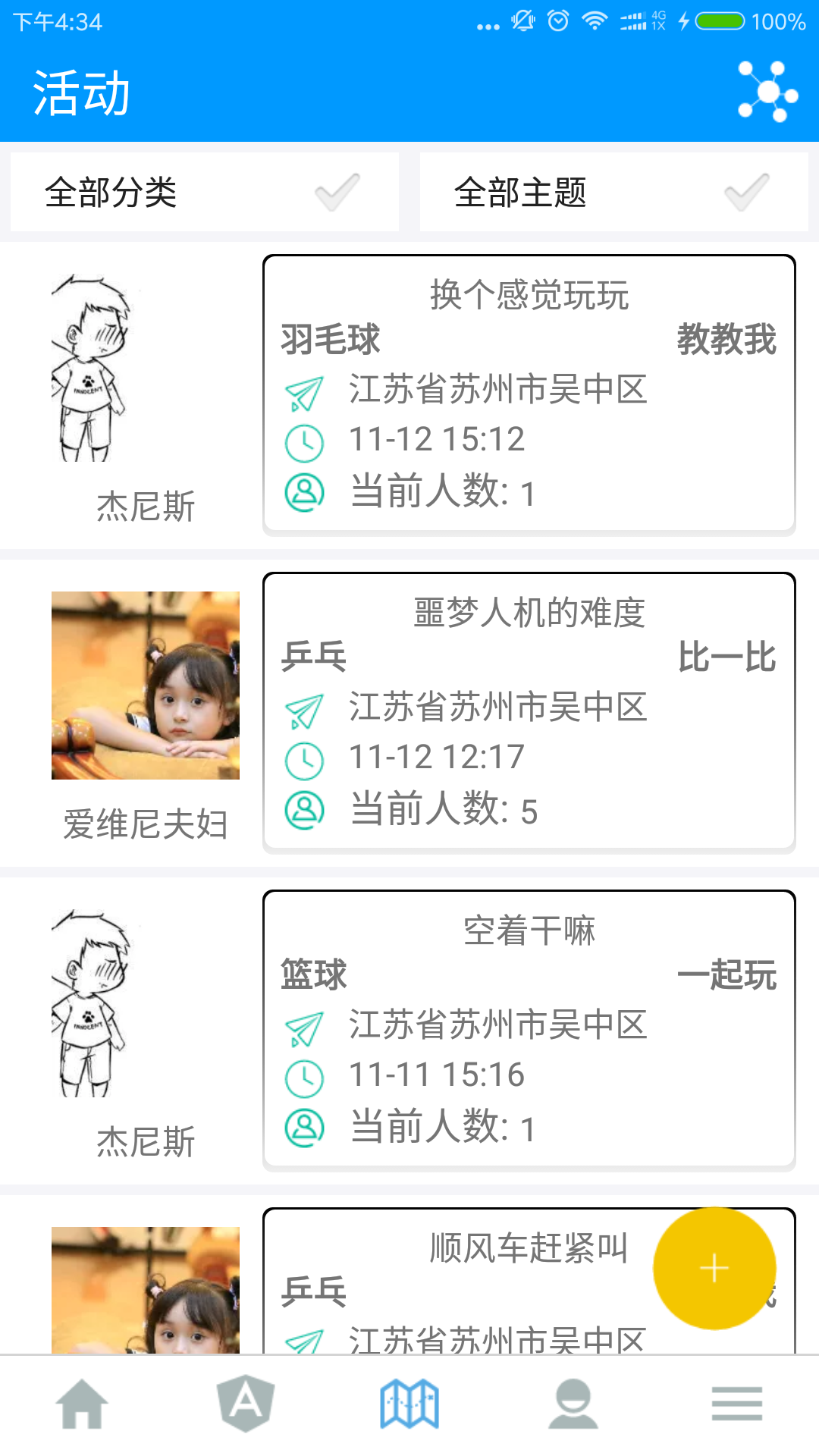Open the 噩梦人机的难度 activity card
Screen dimensions: 819x1456
pos(529,712)
